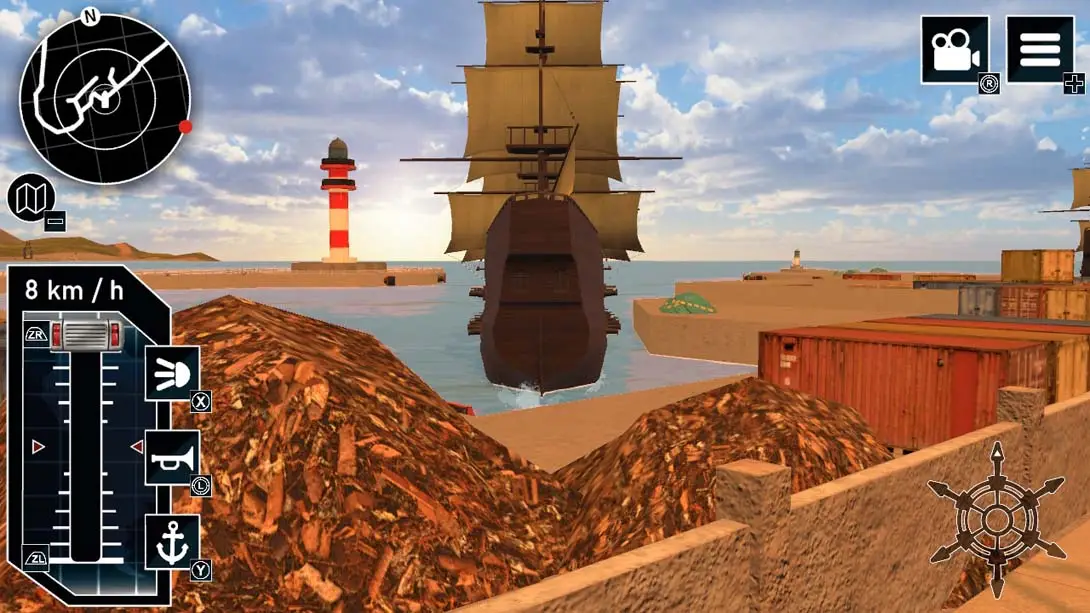
Task: Sound the ship's horn
Action: tap(172, 458)
